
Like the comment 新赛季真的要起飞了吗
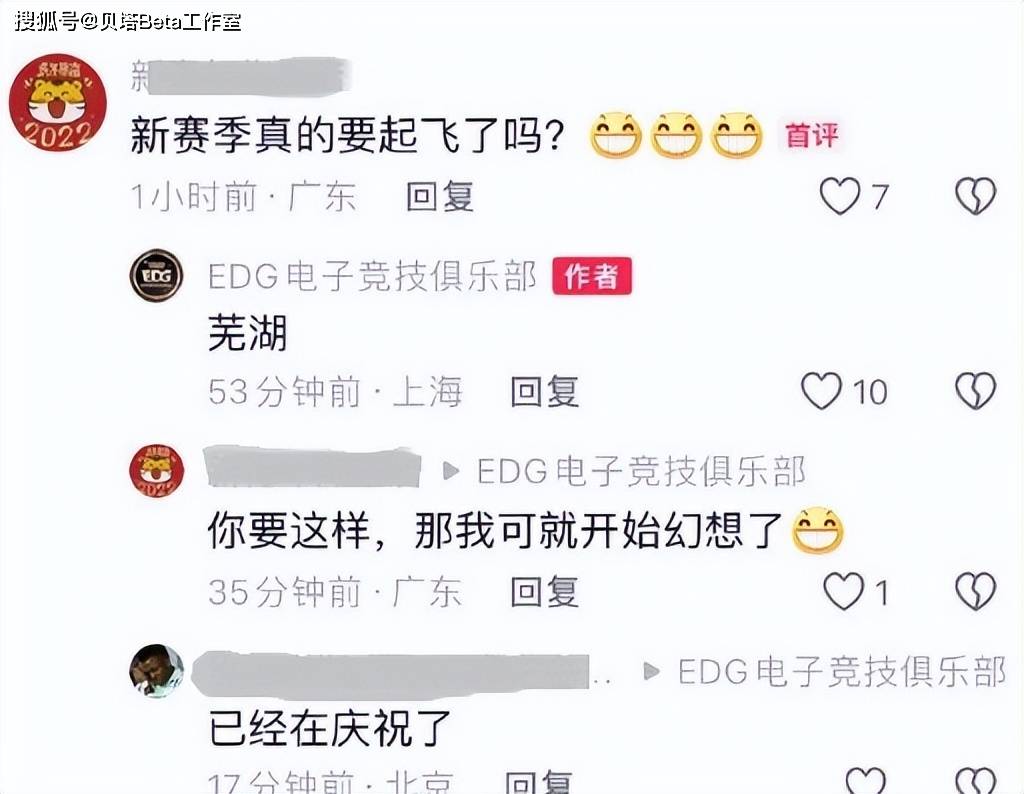click(x=840, y=196)
